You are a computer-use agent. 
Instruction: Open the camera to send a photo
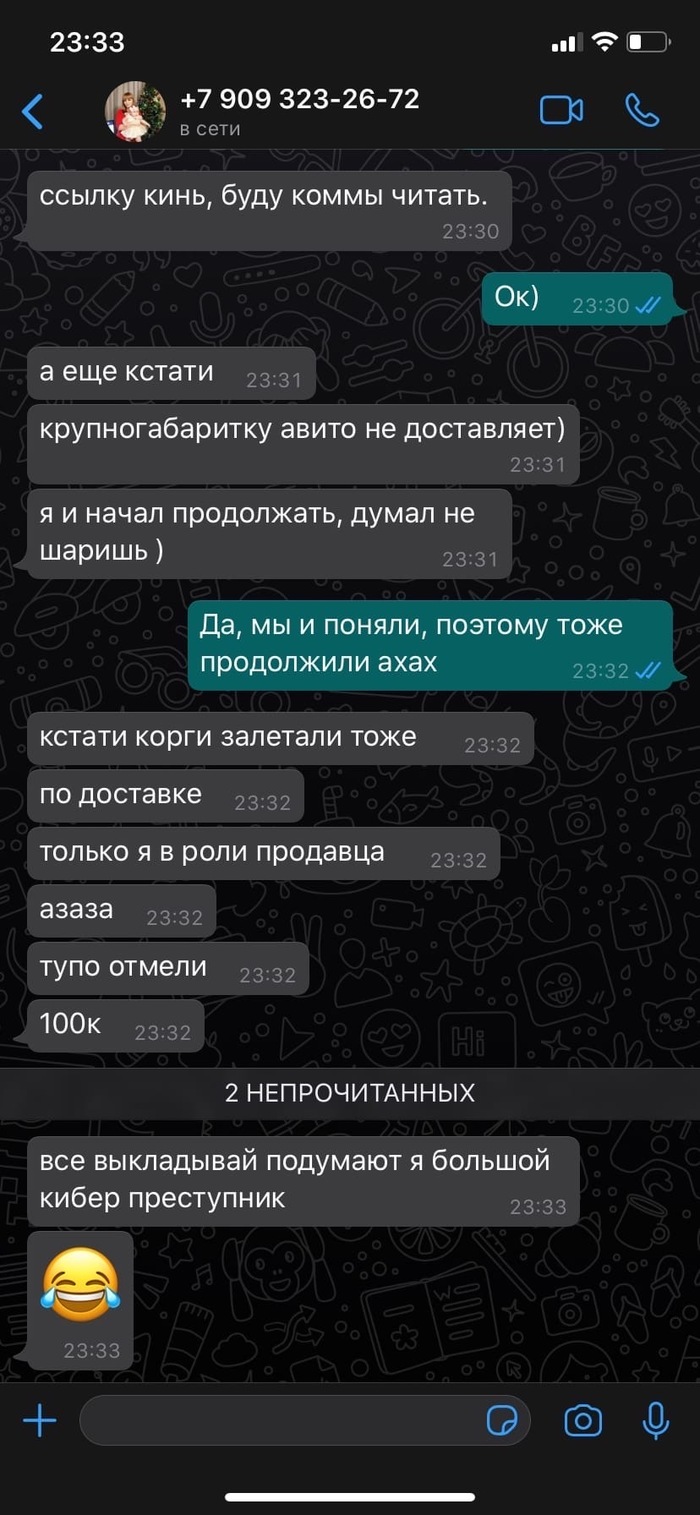[582, 1420]
